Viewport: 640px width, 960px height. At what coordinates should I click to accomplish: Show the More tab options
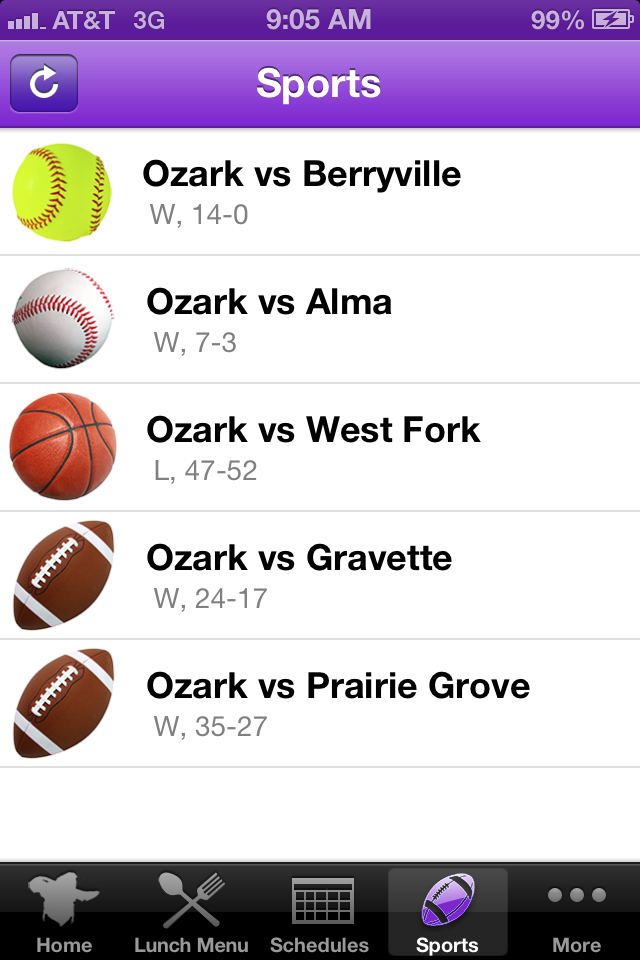pos(576,912)
